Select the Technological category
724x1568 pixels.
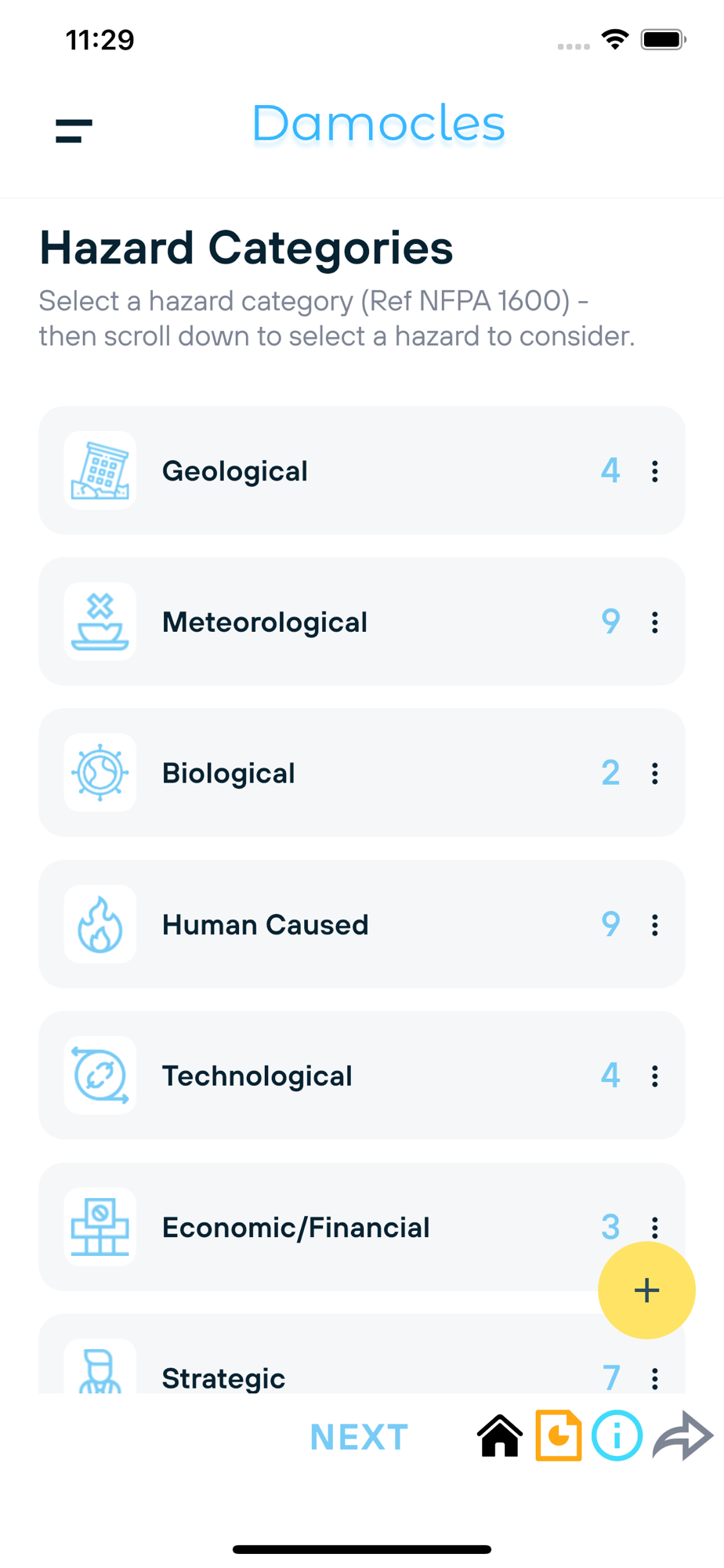click(362, 1076)
